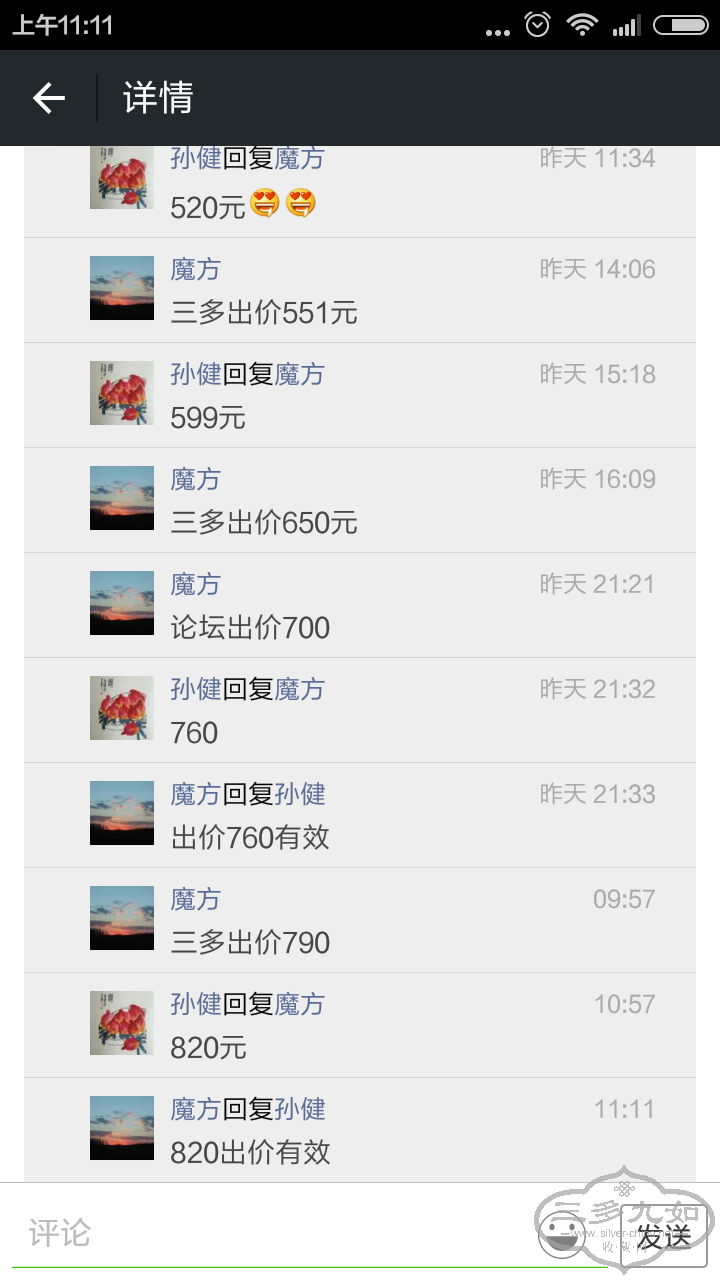Open 魔方's profile name above 三多出价790
720x1280 pixels.
coord(195,900)
